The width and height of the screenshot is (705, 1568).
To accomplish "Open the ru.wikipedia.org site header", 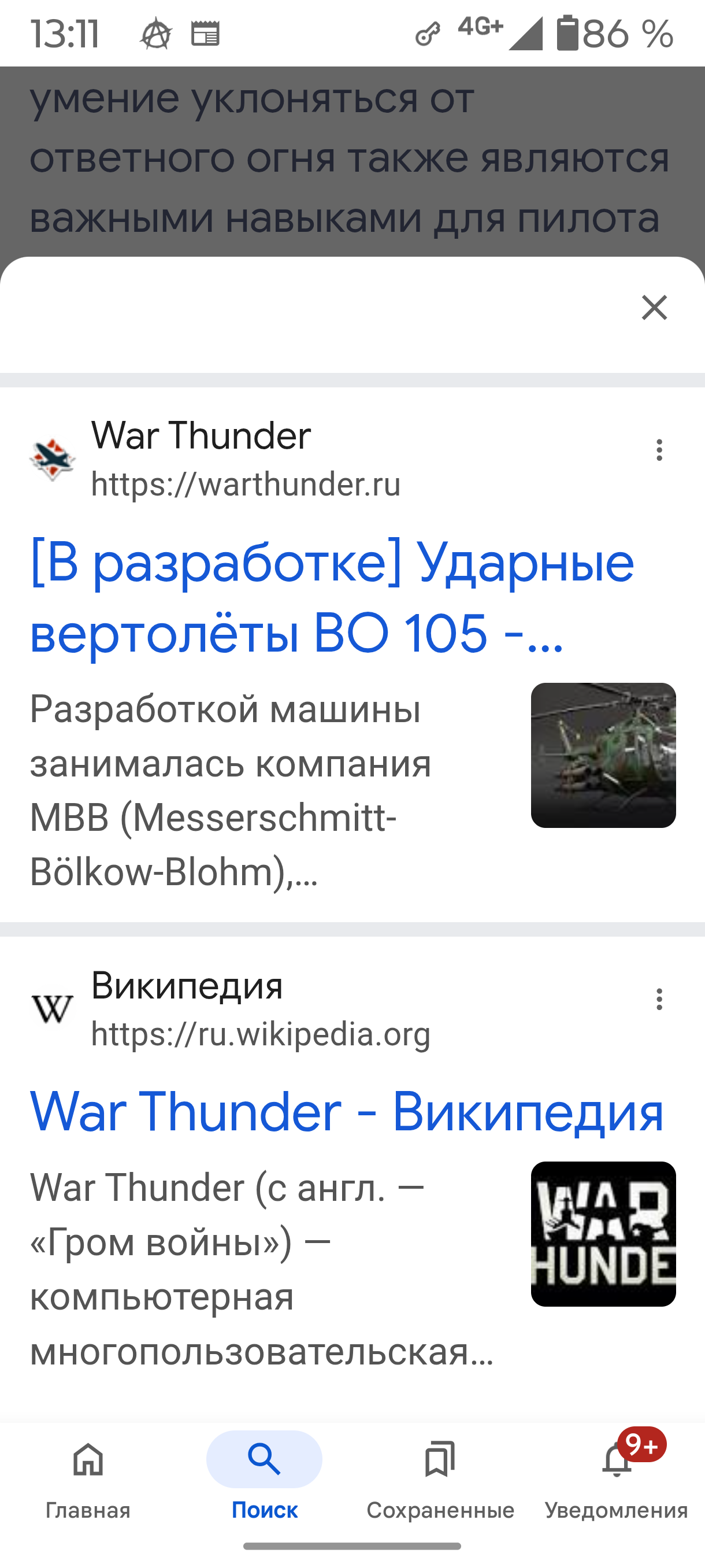I will coord(230,1009).
